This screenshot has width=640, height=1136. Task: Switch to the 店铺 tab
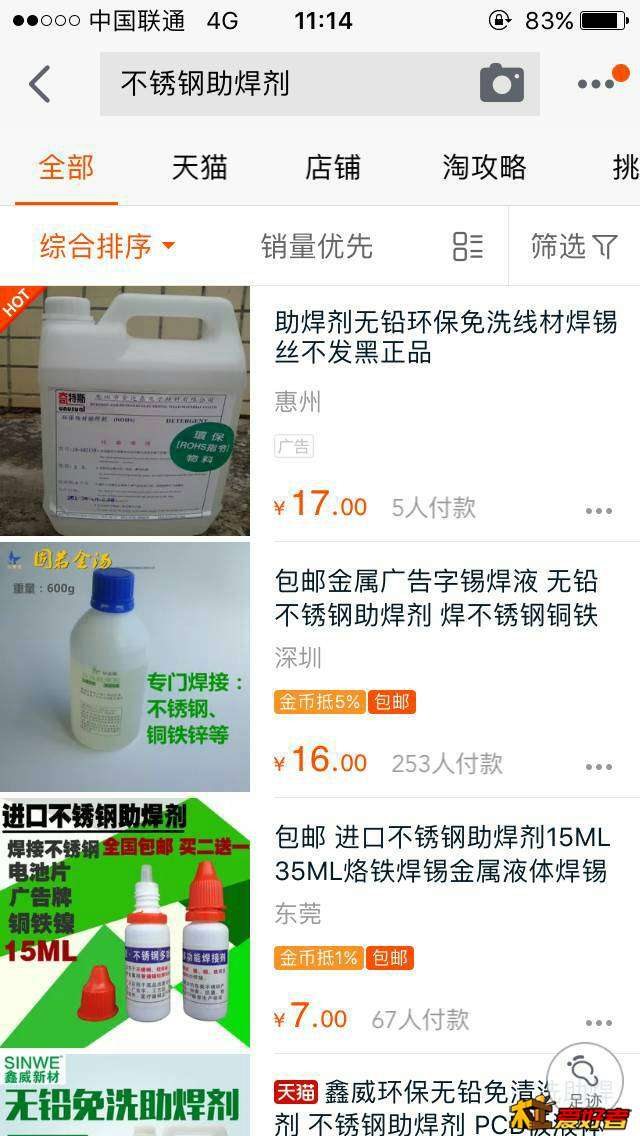pos(332,167)
